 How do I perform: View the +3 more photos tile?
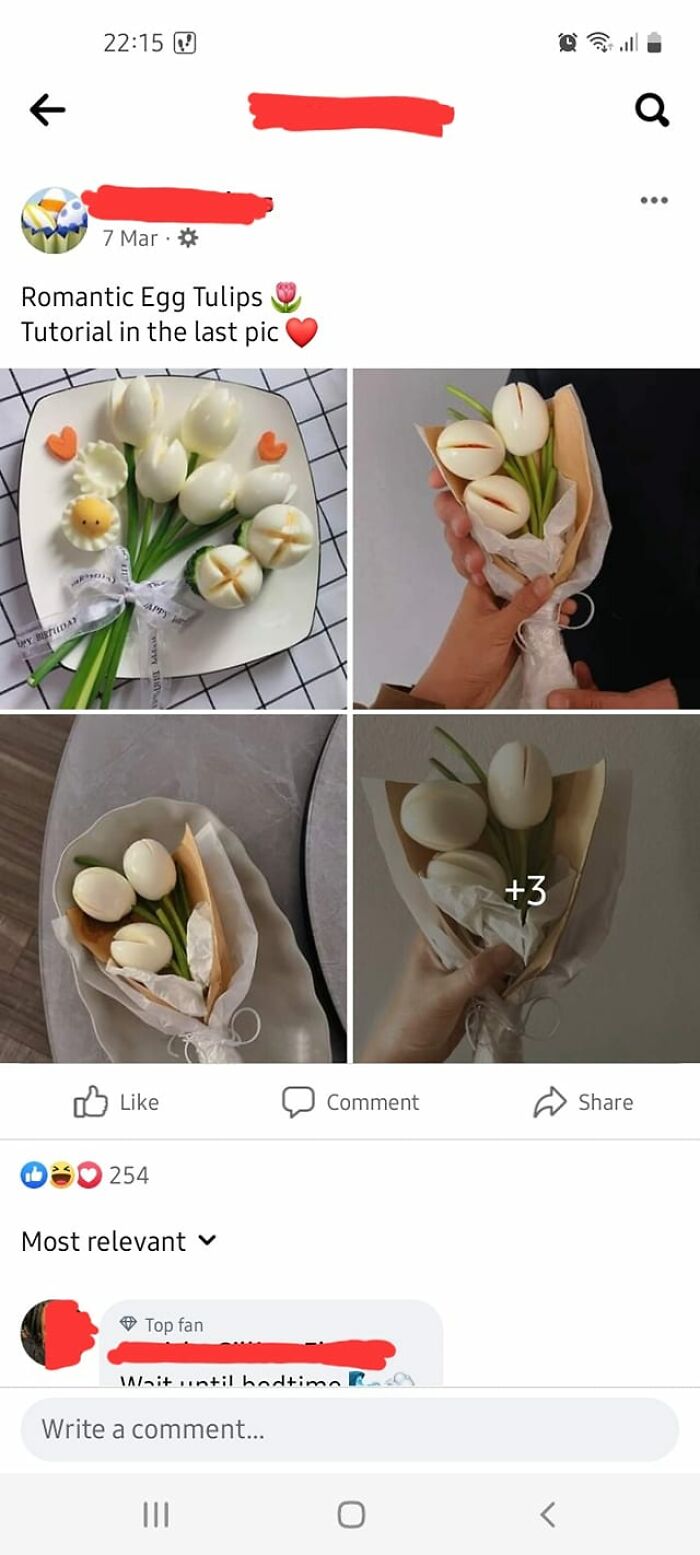pyautogui.click(x=526, y=888)
